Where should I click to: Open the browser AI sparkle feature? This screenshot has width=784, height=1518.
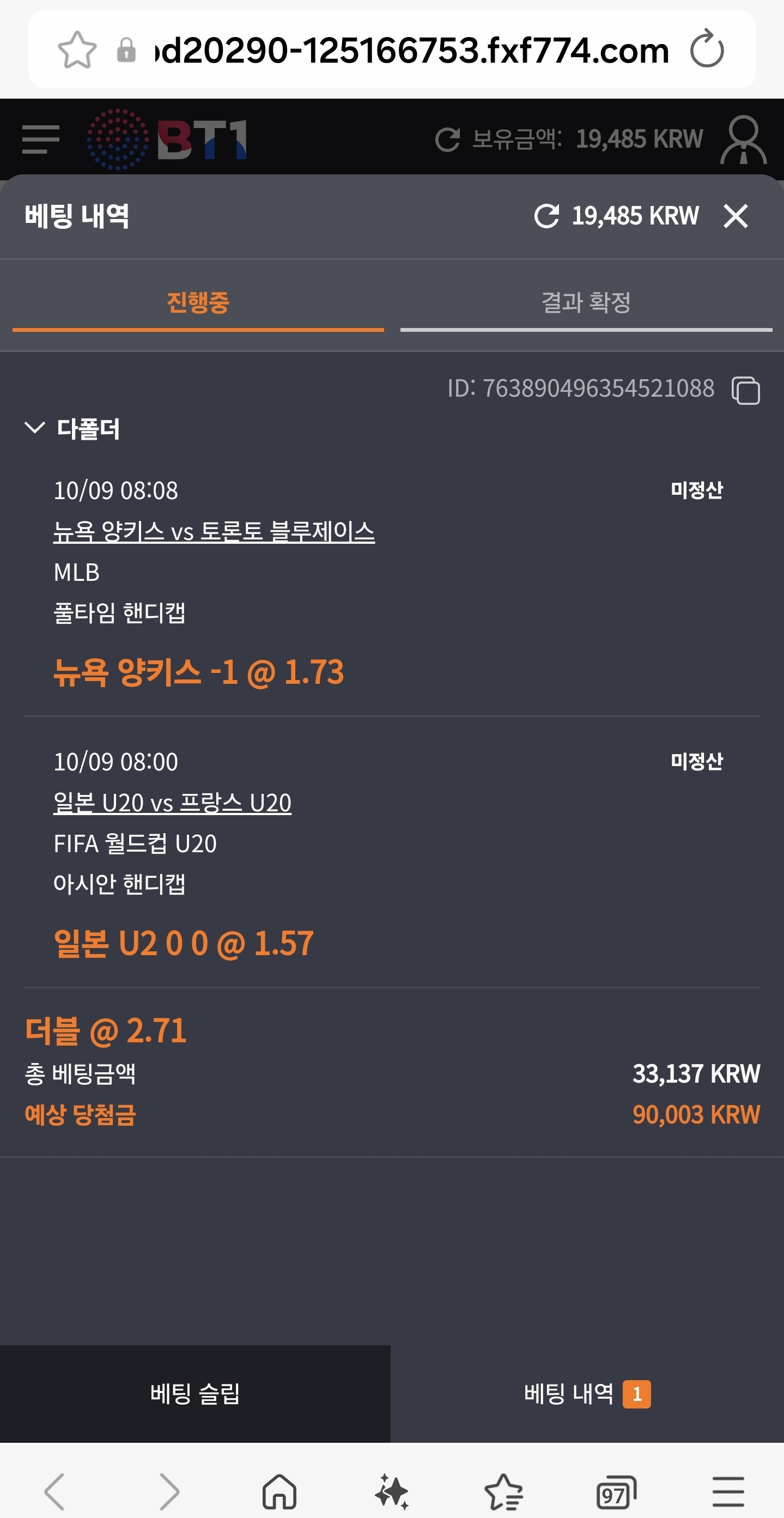pyautogui.click(x=392, y=1491)
